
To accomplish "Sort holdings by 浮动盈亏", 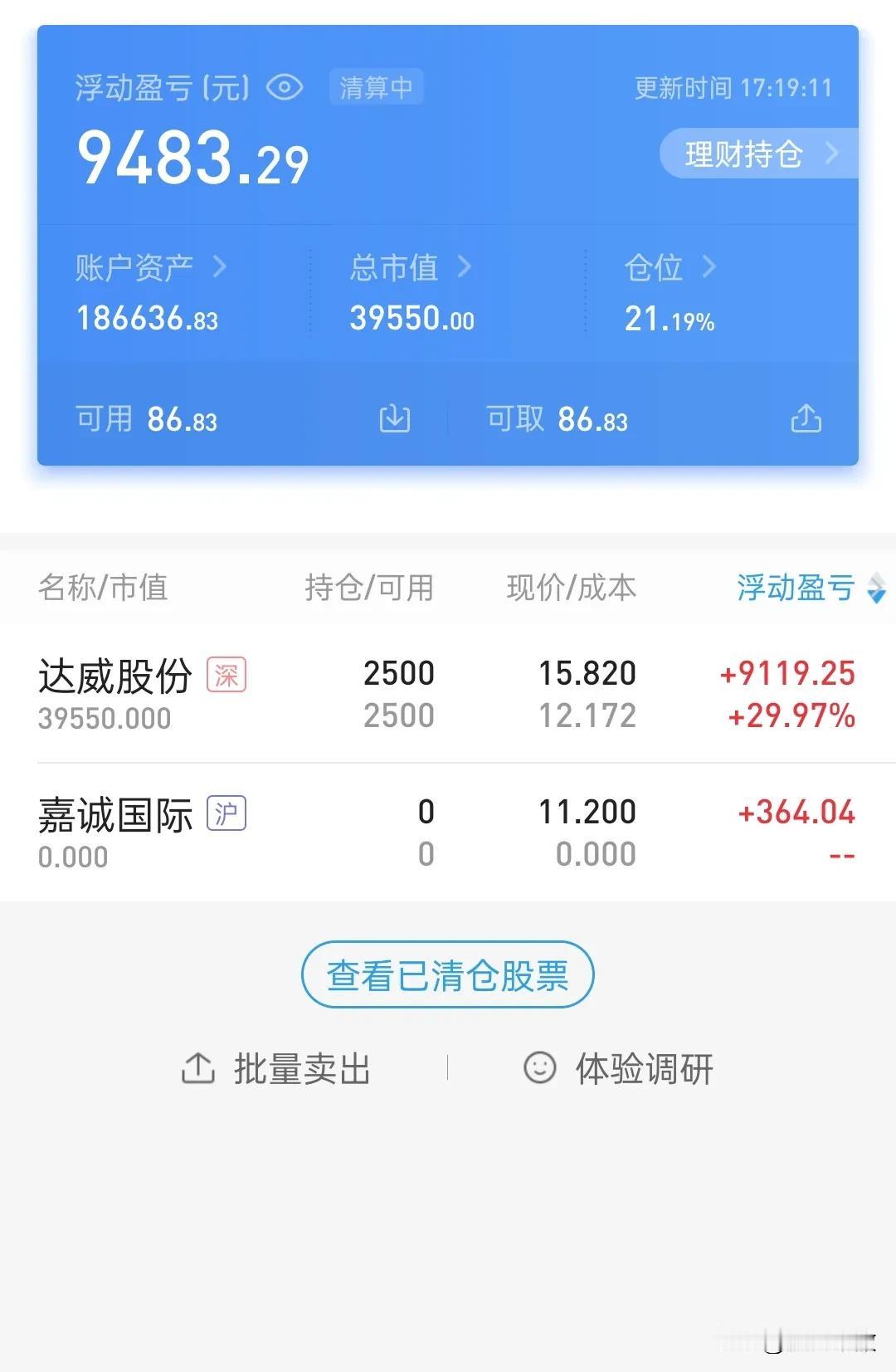I will pos(810,588).
